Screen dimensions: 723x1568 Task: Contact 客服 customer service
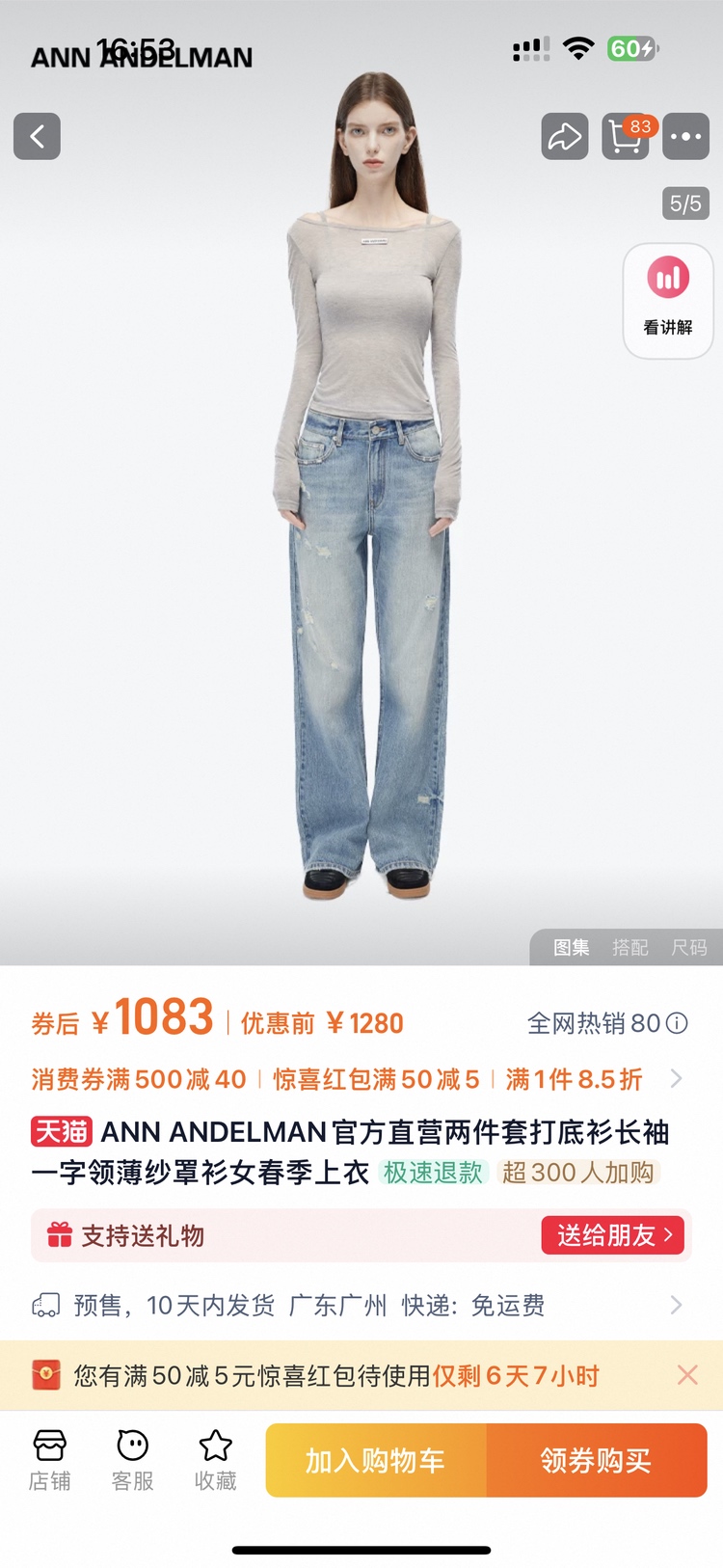tap(132, 1460)
